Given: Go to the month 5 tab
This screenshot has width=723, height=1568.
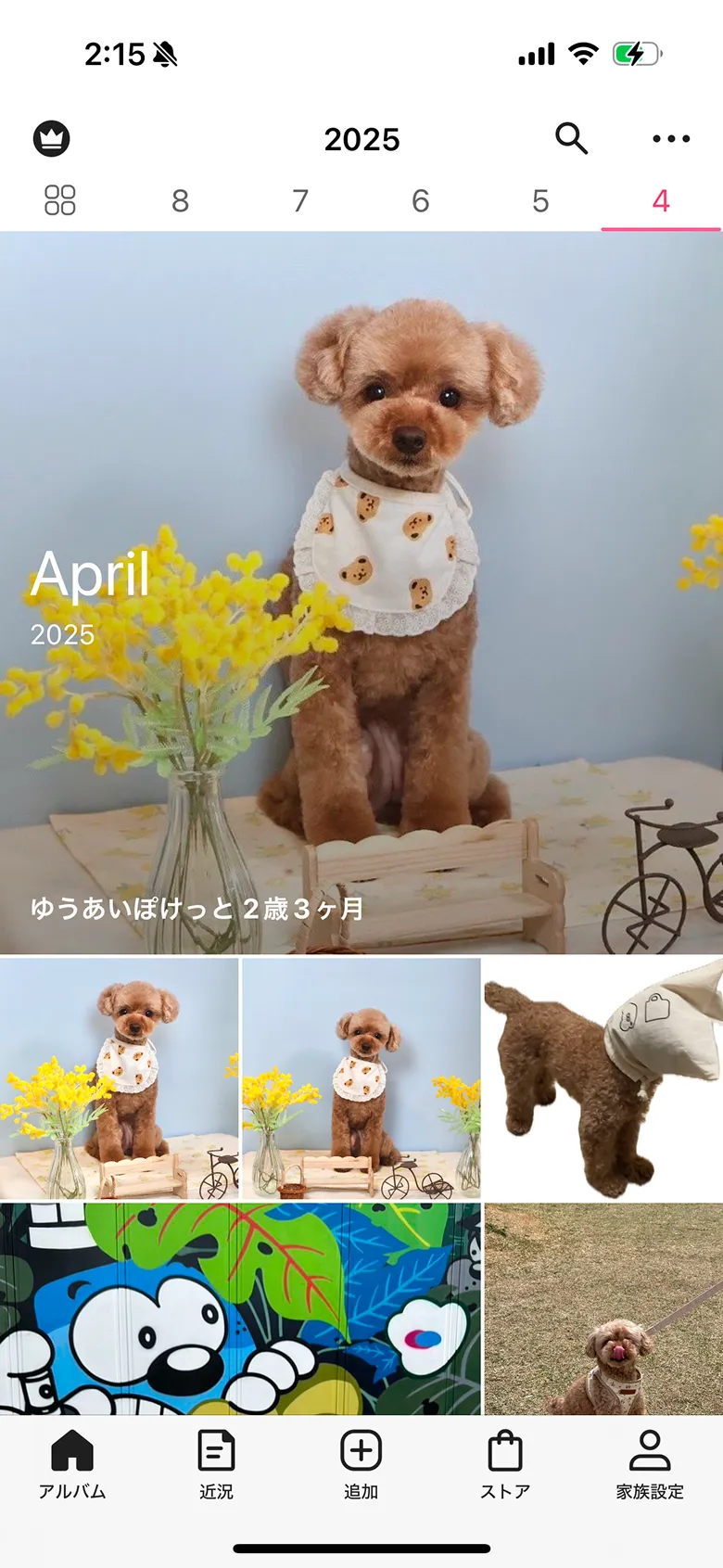Looking at the screenshot, I should (x=540, y=200).
